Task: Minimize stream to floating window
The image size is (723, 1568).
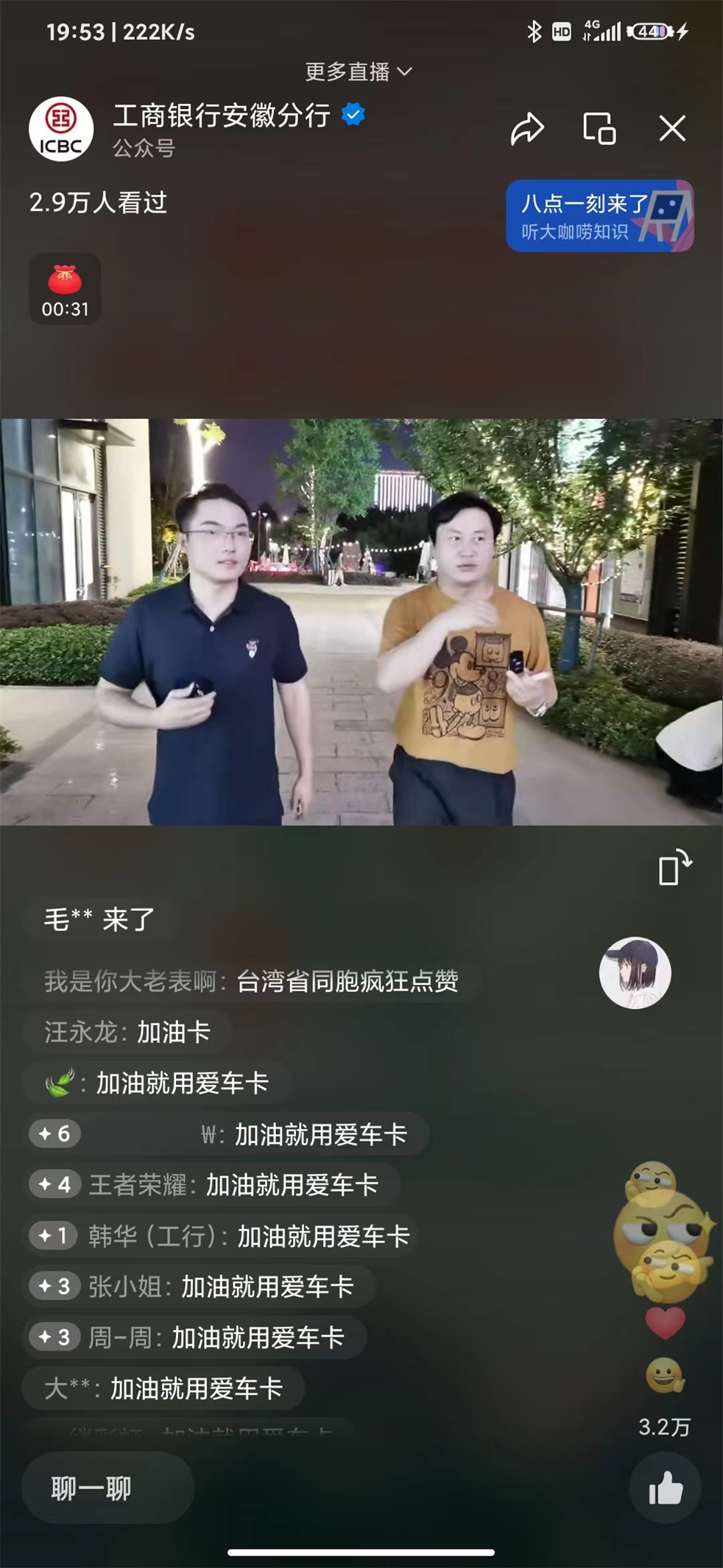Action: point(599,129)
